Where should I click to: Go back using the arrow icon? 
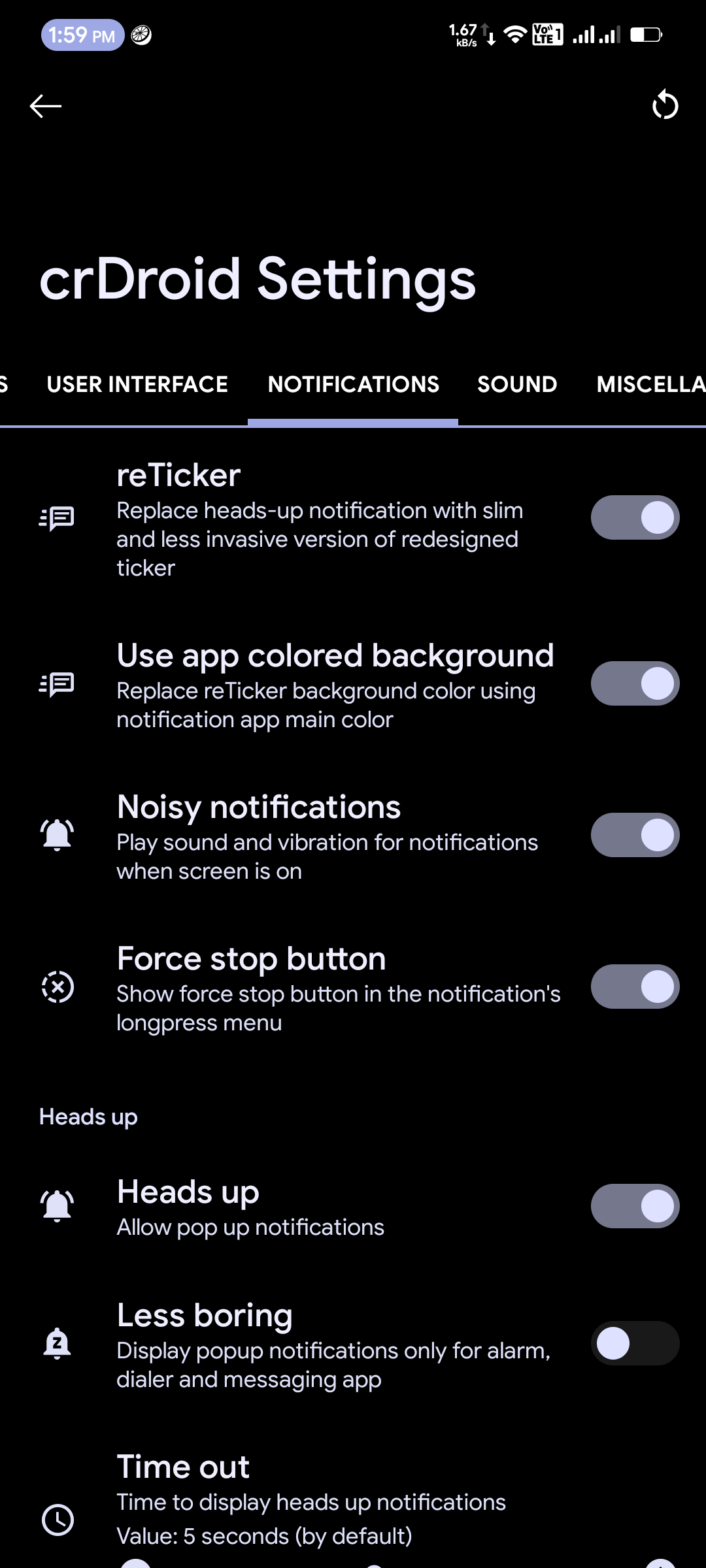pos(46,106)
